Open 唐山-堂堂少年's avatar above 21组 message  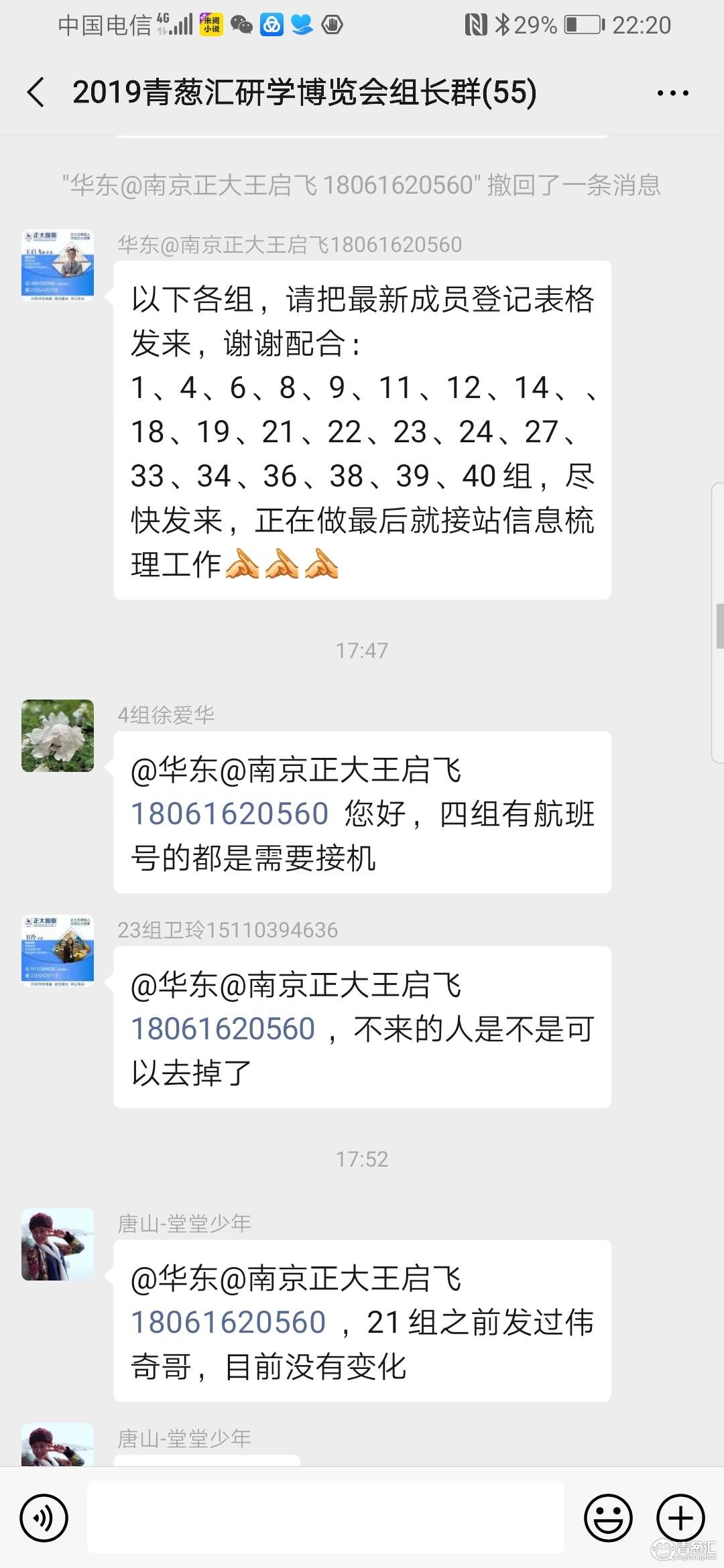pyautogui.click(x=58, y=1244)
